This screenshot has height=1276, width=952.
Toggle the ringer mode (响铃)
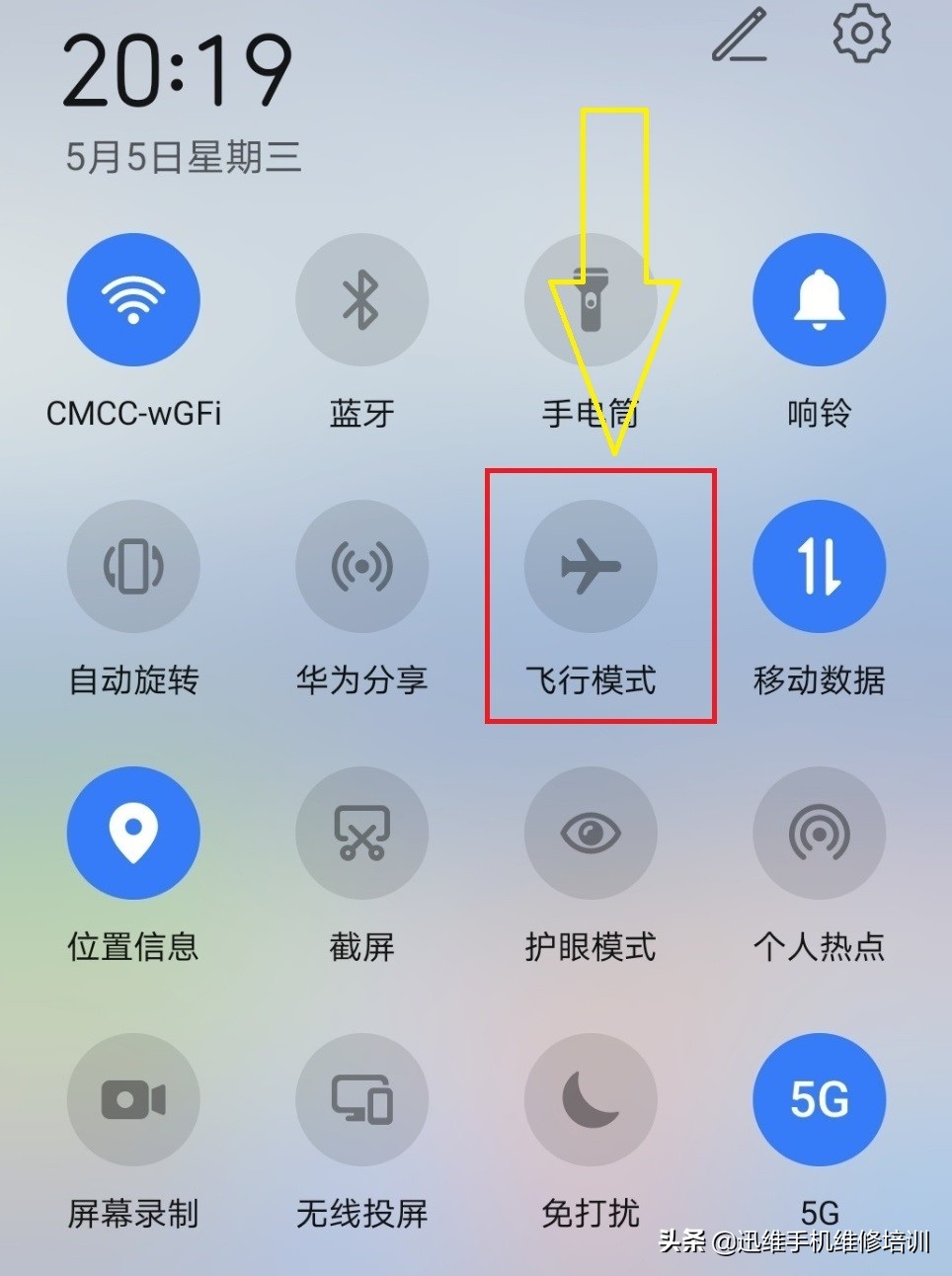tap(819, 299)
